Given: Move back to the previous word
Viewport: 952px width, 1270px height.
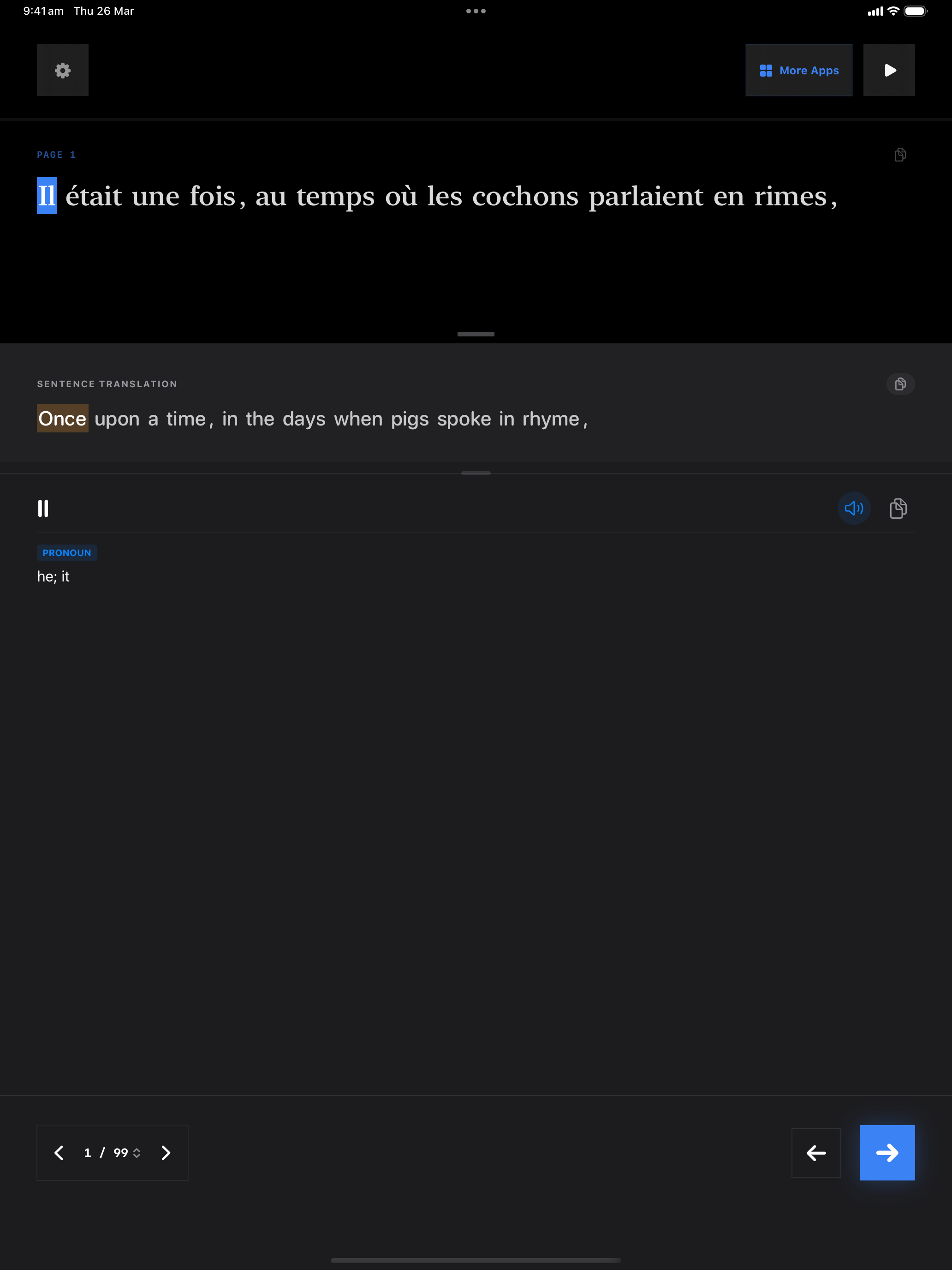Looking at the screenshot, I should tap(815, 1152).
